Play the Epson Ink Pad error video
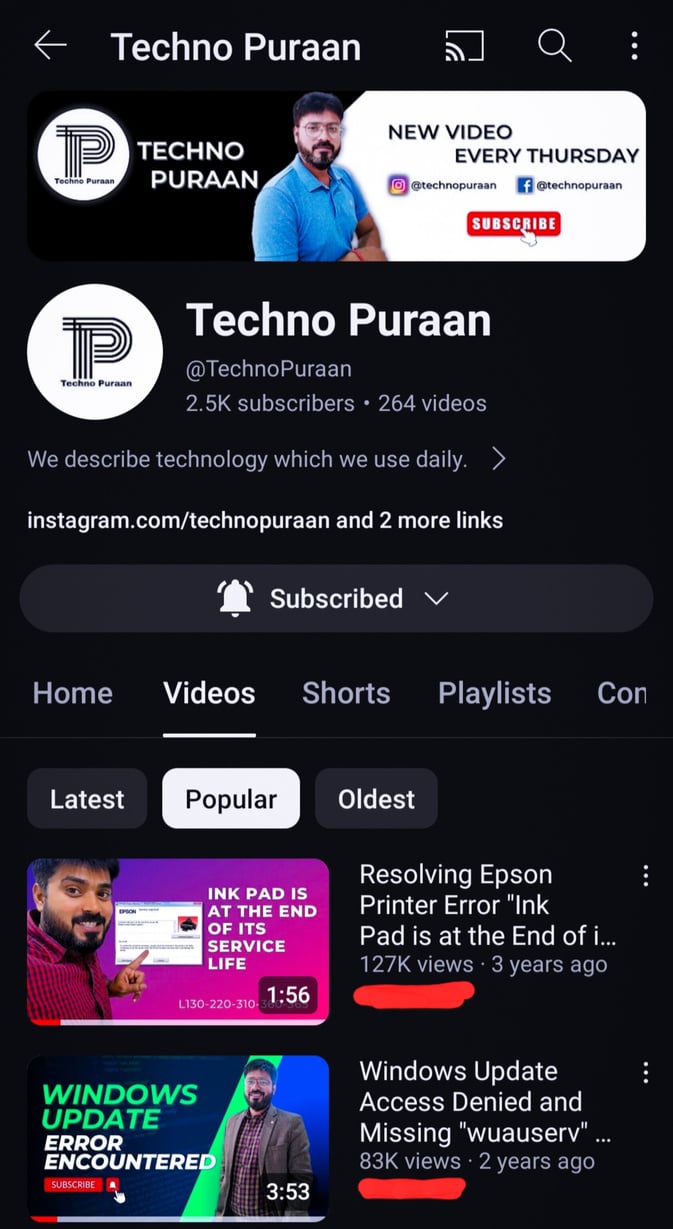 (178, 941)
